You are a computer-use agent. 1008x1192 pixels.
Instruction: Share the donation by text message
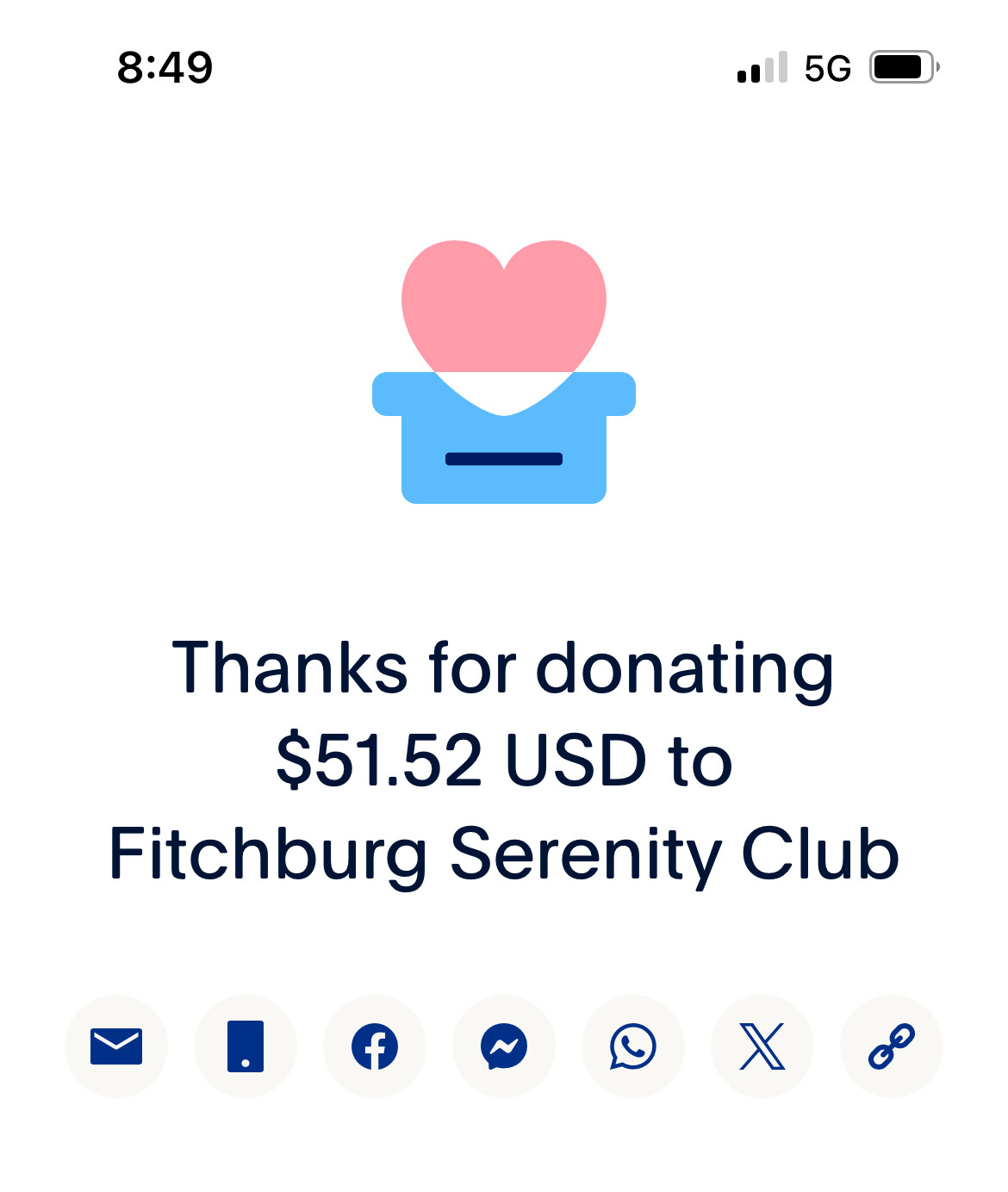click(x=246, y=1046)
